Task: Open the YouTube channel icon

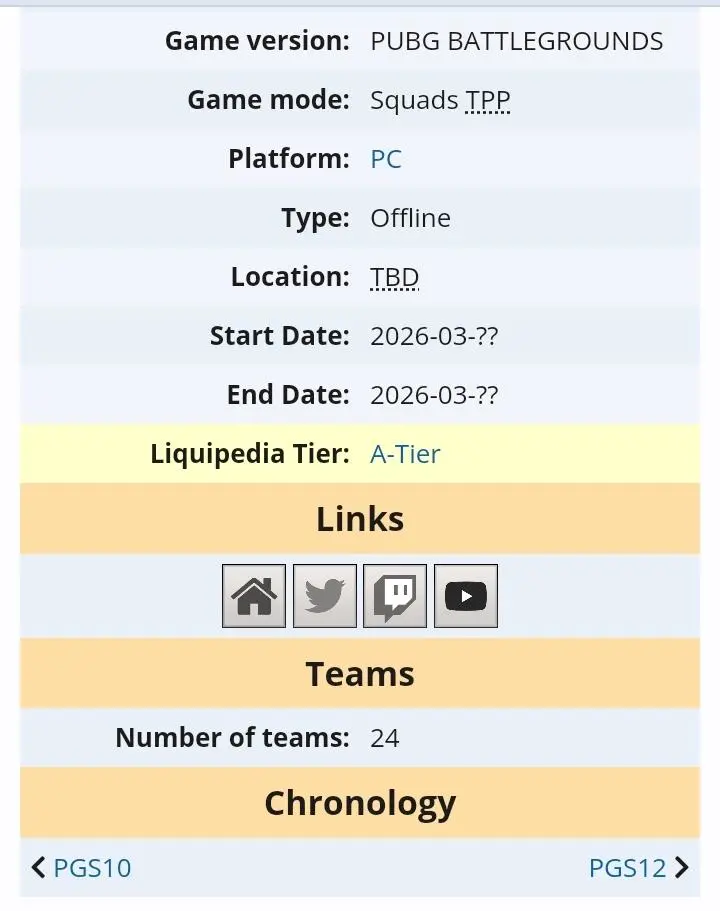Action: coord(466,596)
